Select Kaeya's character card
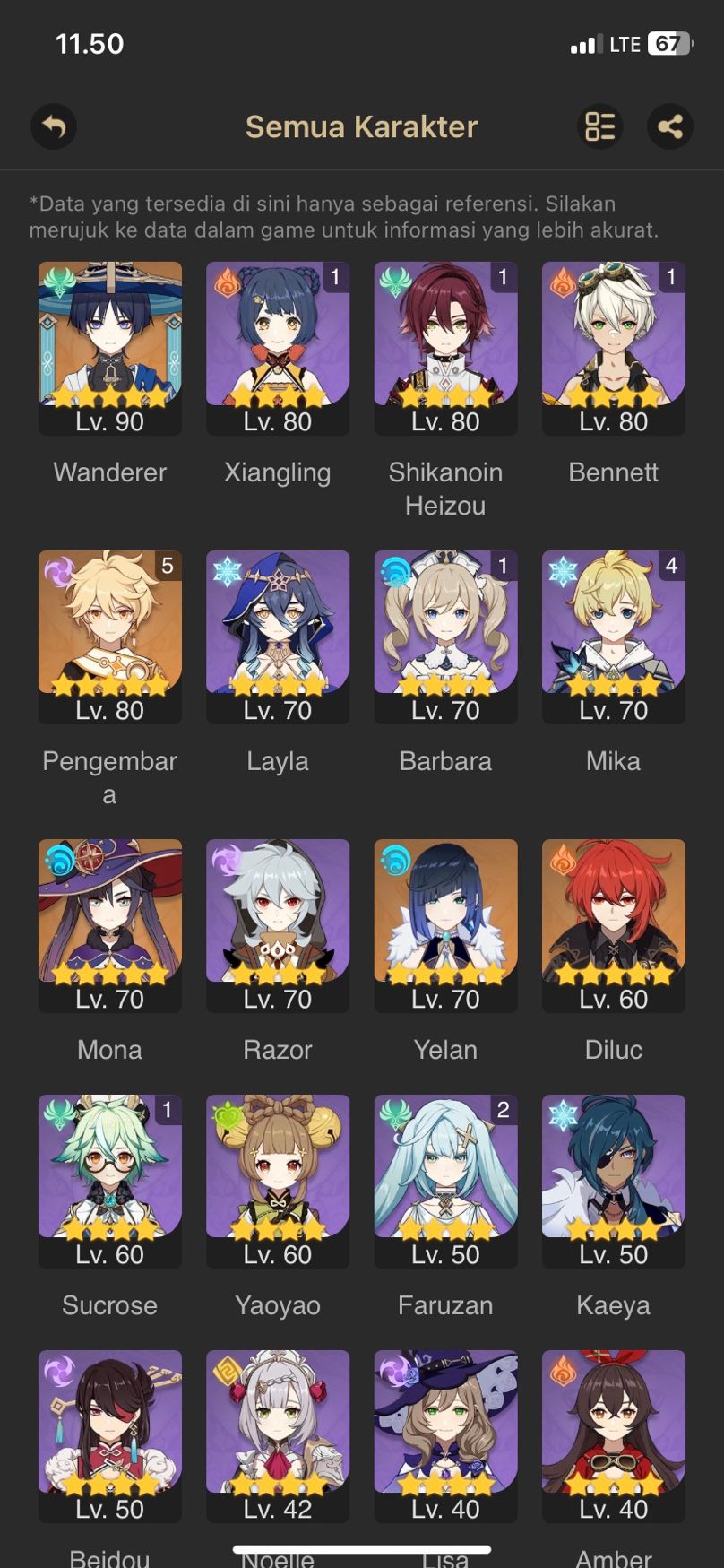Viewport: 724px width, 1568px height. (x=613, y=1181)
